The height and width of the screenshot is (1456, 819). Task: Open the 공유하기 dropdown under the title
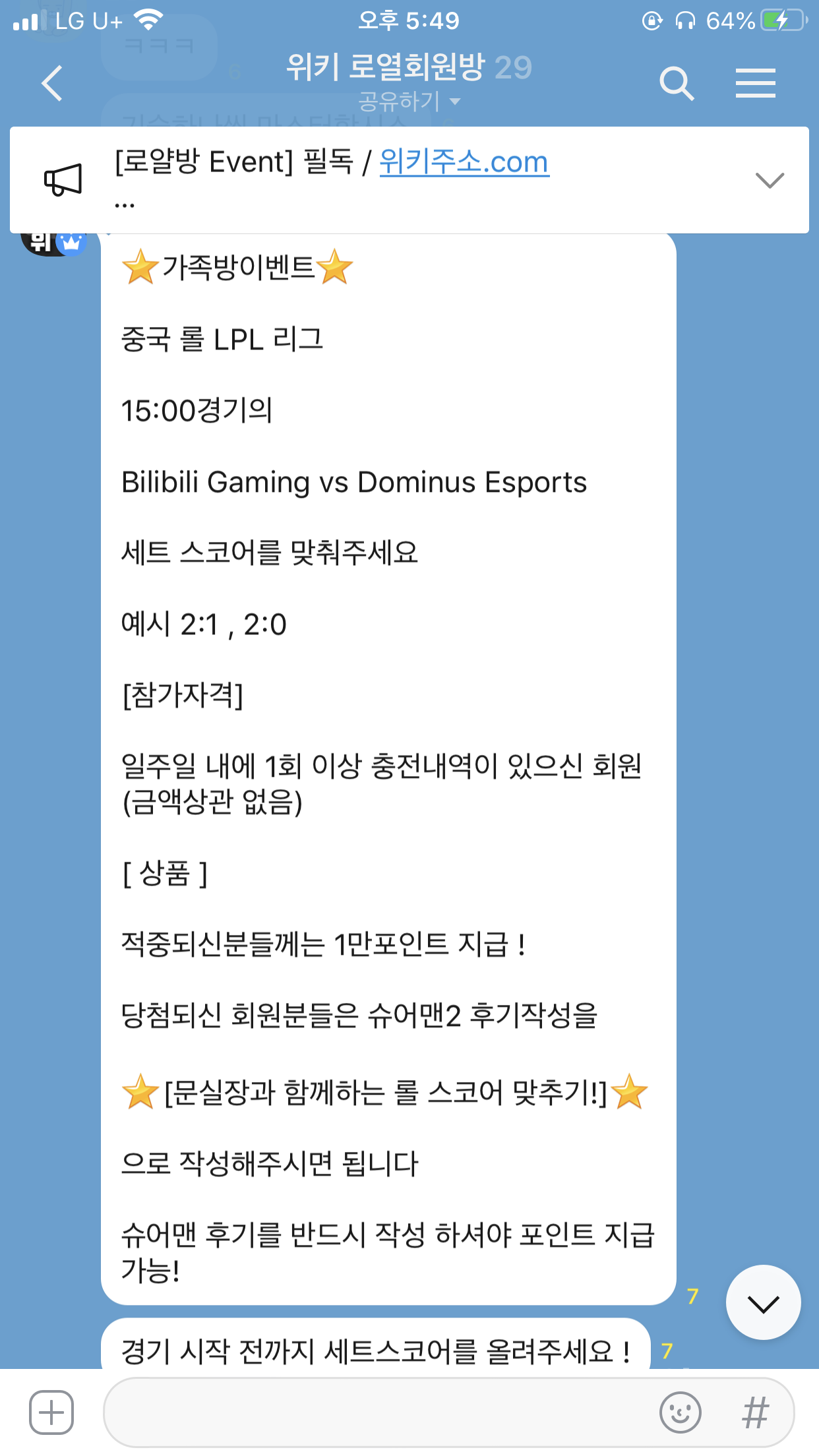point(409,102)
